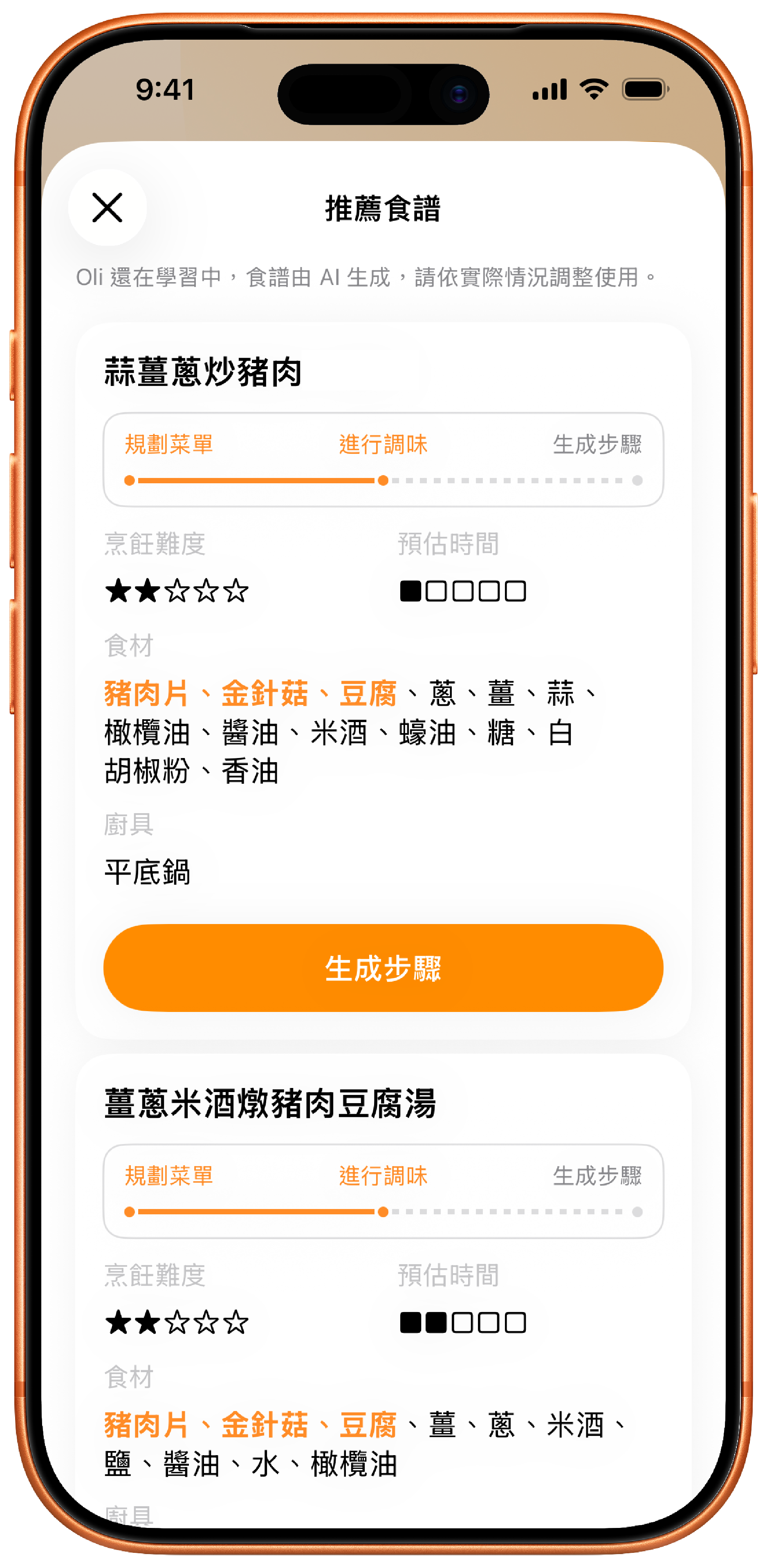Tap the 生成步驟 button for 蒜薑蔥炒豬肉
This screenshot has width=767, height=1568.
tap(383, 968)
